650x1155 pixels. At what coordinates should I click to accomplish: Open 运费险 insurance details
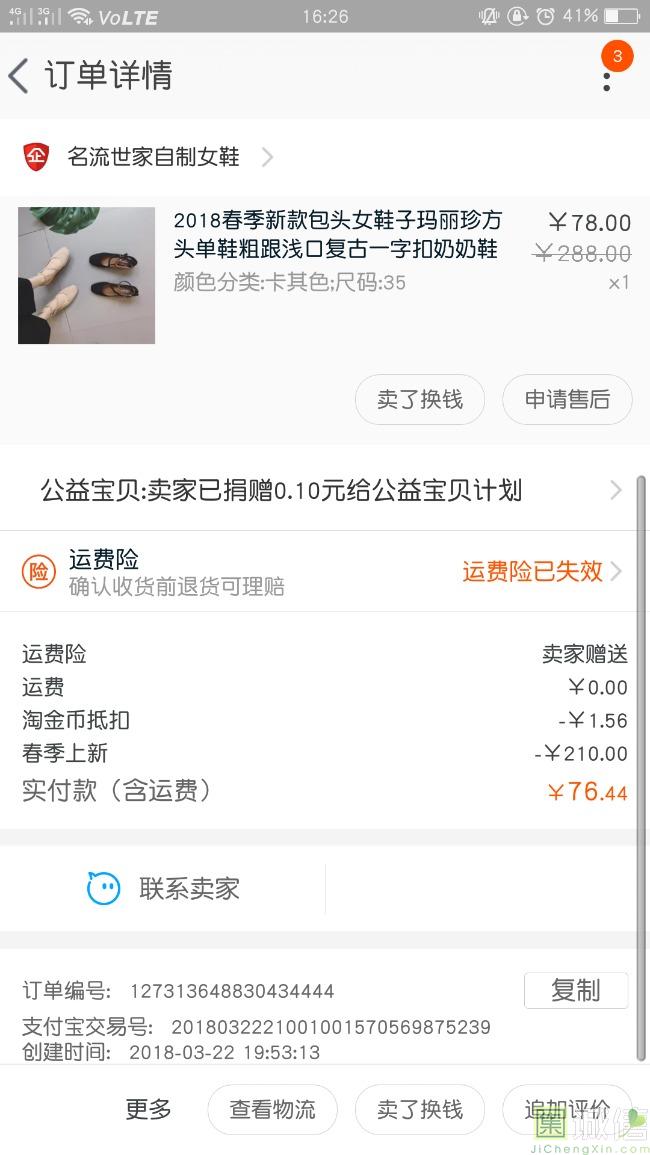click(x=325, y=571)
